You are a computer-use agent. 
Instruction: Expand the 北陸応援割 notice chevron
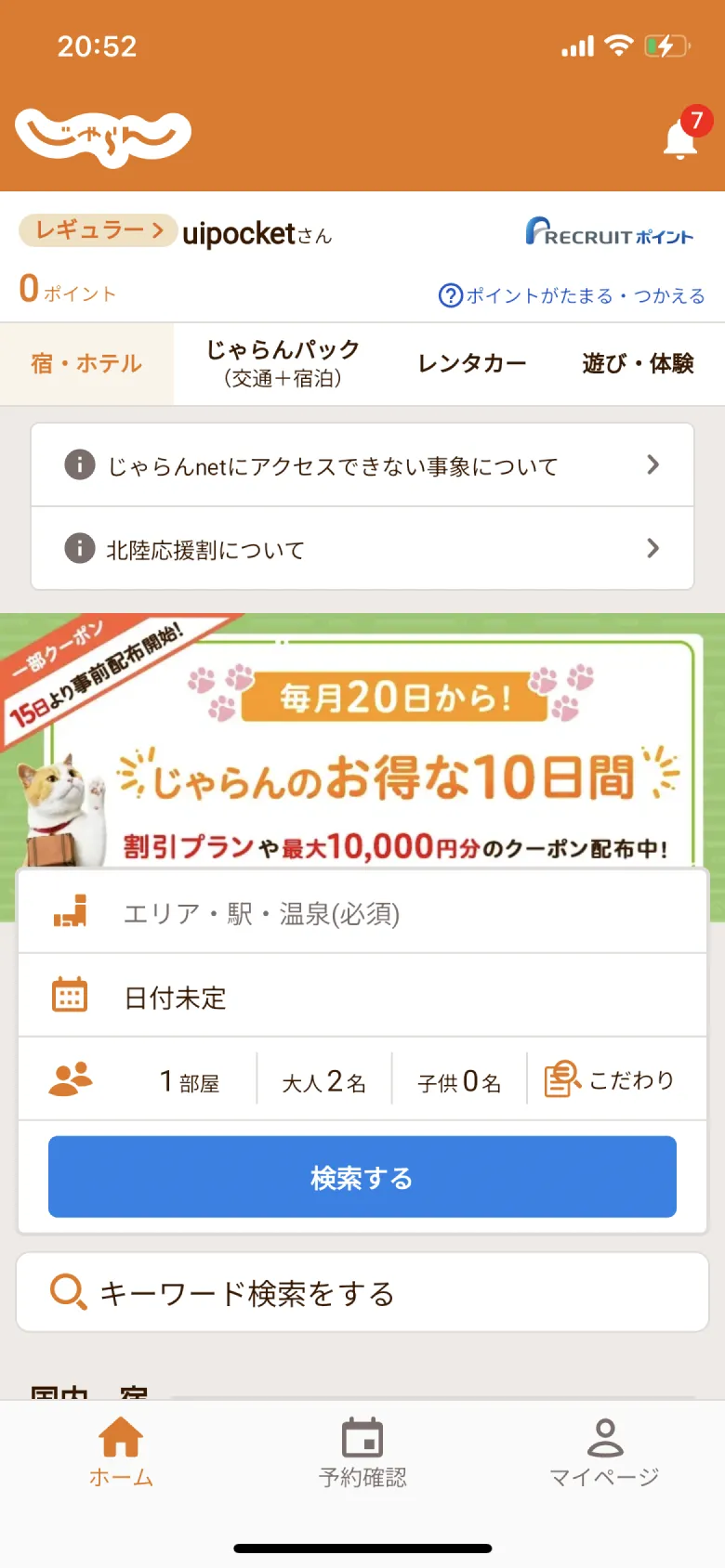click(653, 549)
